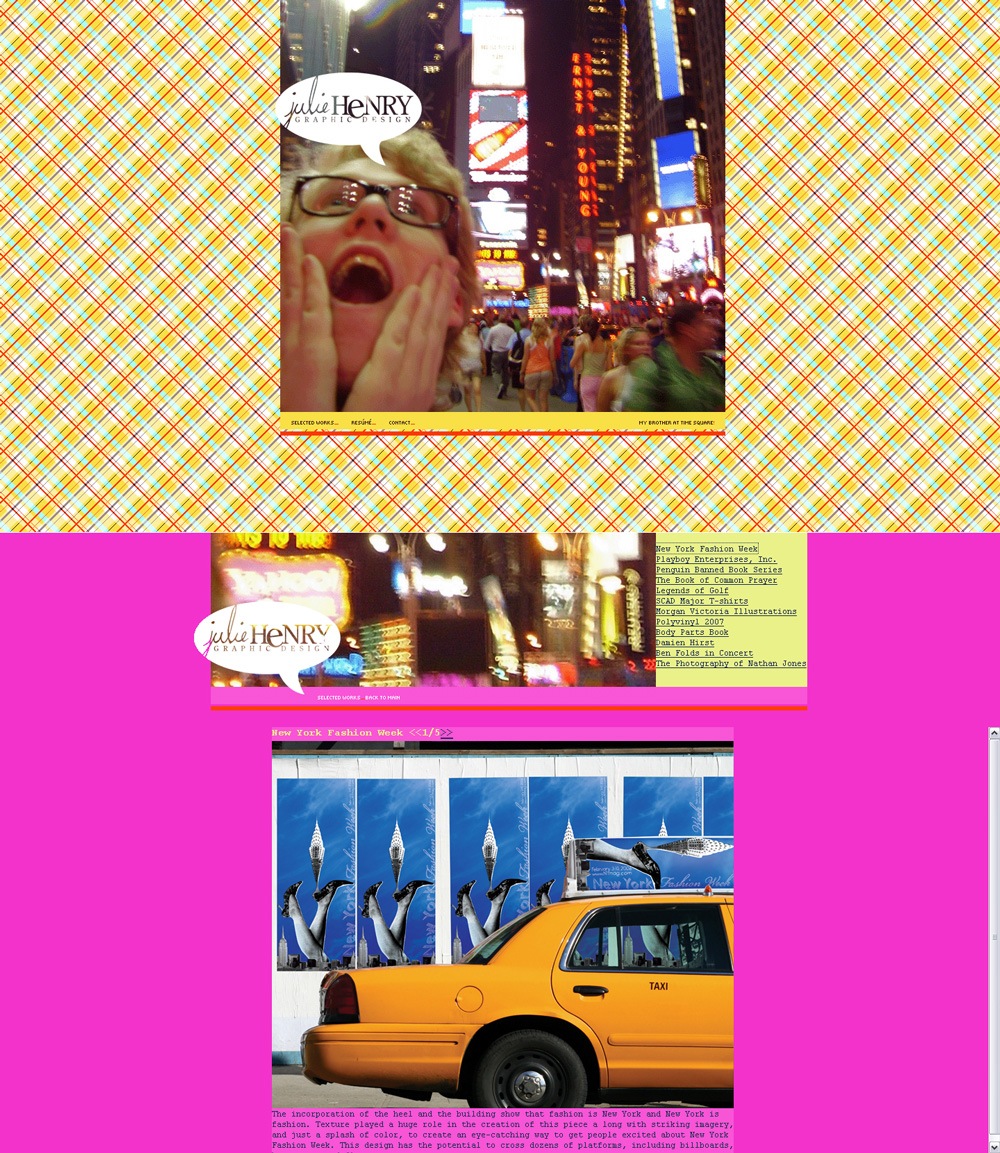The image size is (1000, 1153).
Task: Open the Resumé link
Action: point(363,423)
